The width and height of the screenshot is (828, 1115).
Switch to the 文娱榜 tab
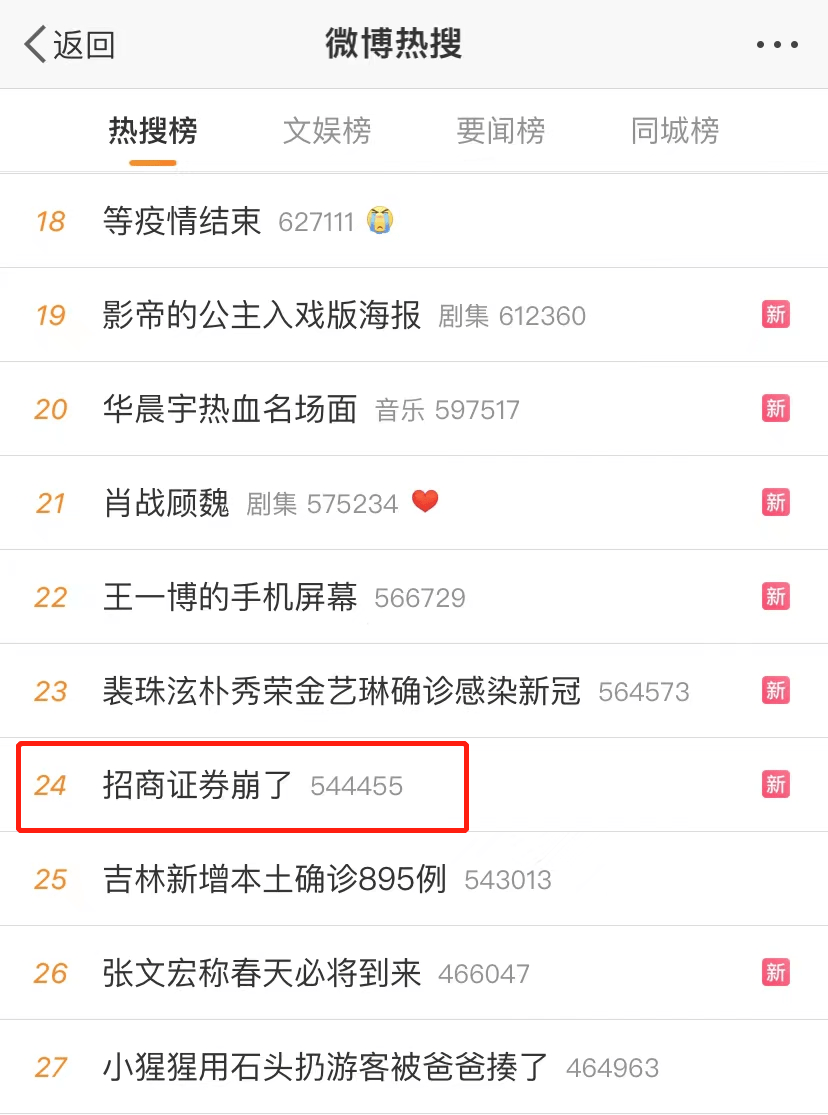click(x=327, y=131)
